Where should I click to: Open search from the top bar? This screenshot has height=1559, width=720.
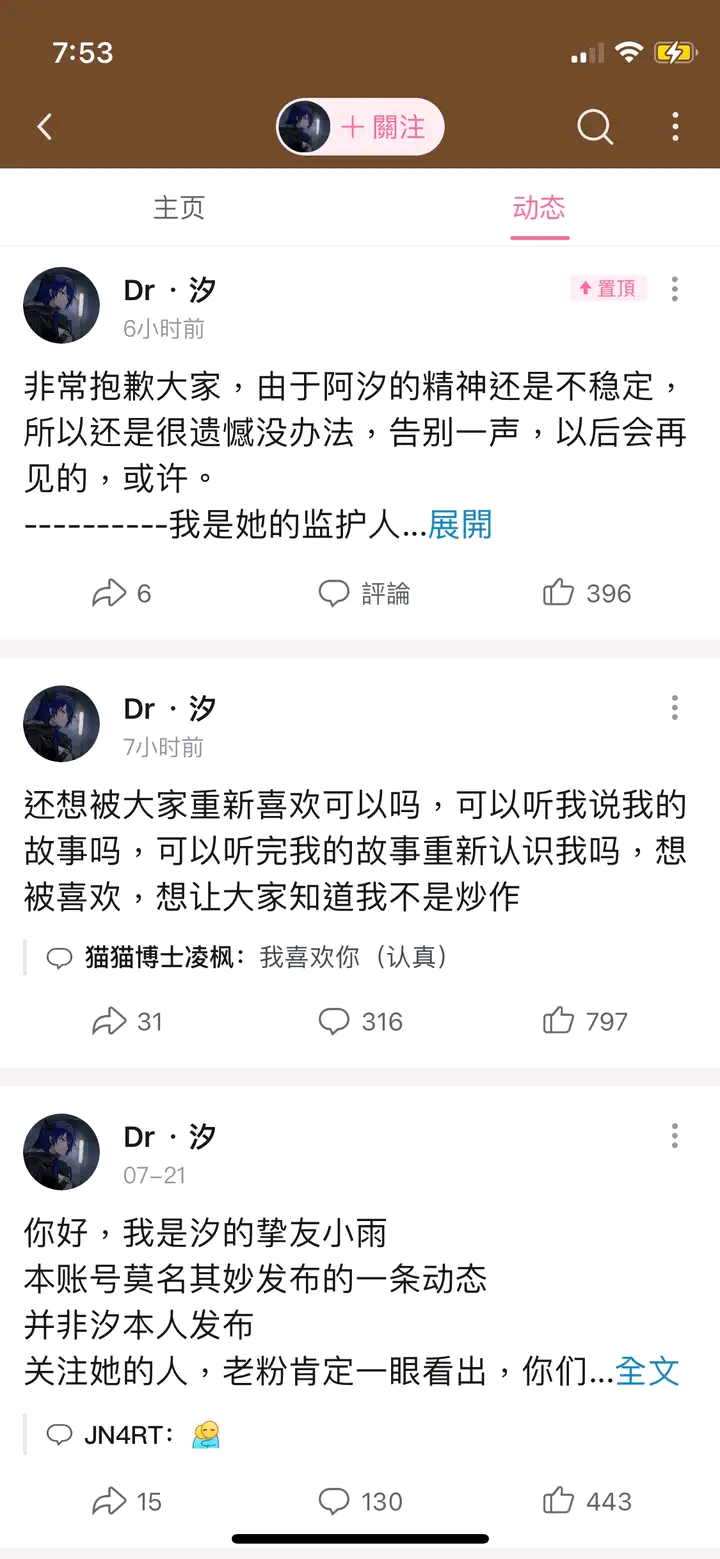[595, 127]
